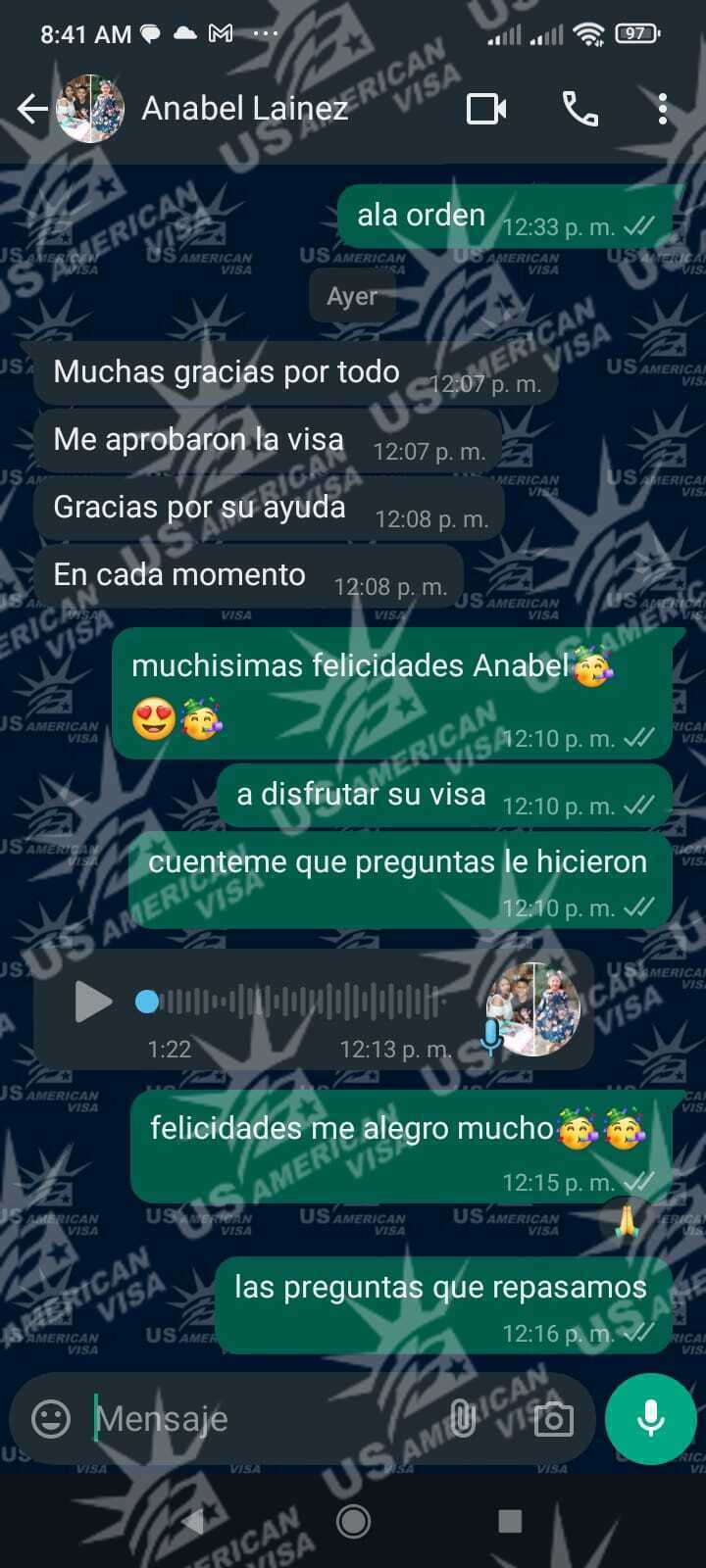The image size is (706, 1568).
Task: Focus the Mensaje text field
Action: (265, 1418)
